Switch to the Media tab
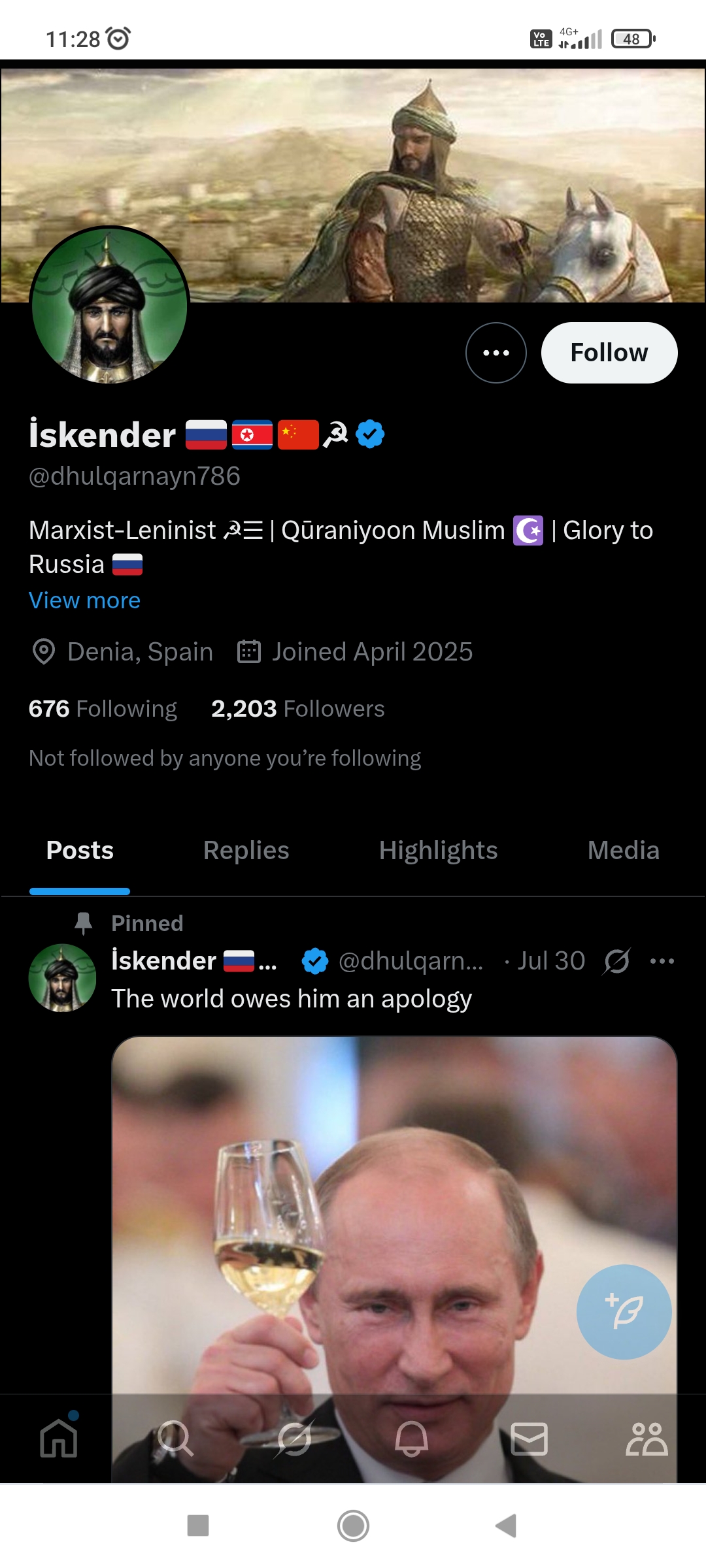The width and height of the screenshot is (706, 1568). (623, 851)
